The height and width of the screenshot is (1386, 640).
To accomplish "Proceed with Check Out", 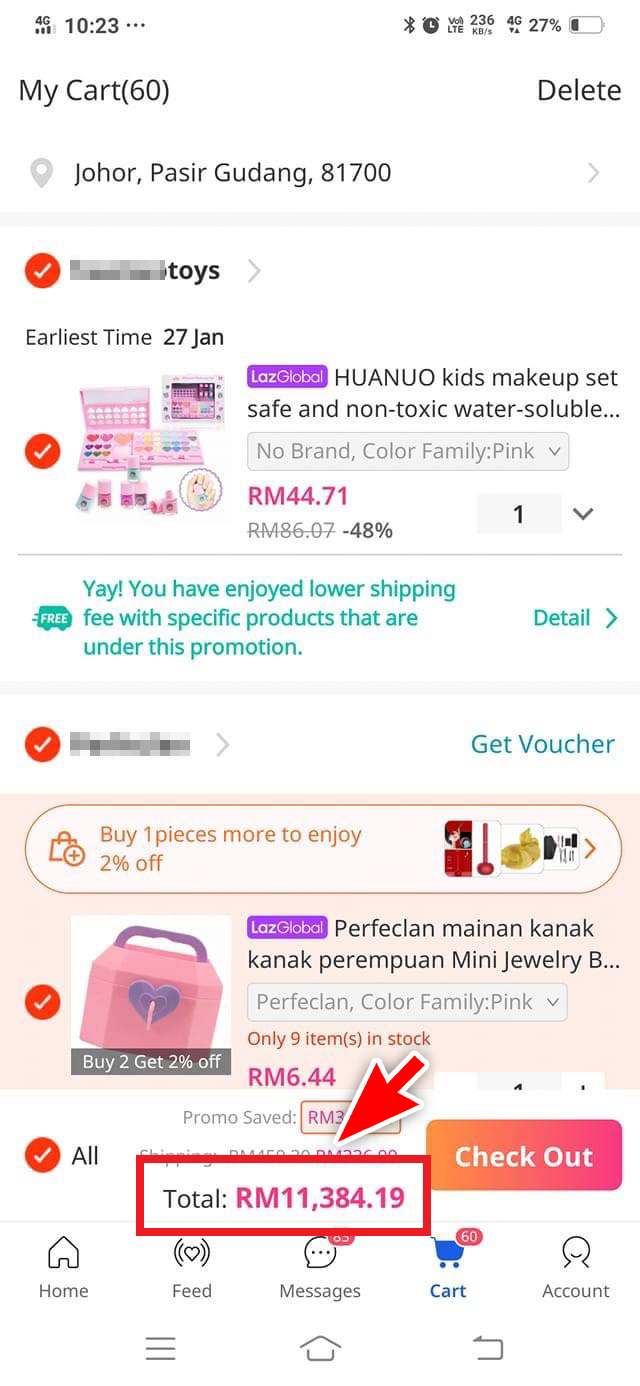I will click(x=523, y=1156).
